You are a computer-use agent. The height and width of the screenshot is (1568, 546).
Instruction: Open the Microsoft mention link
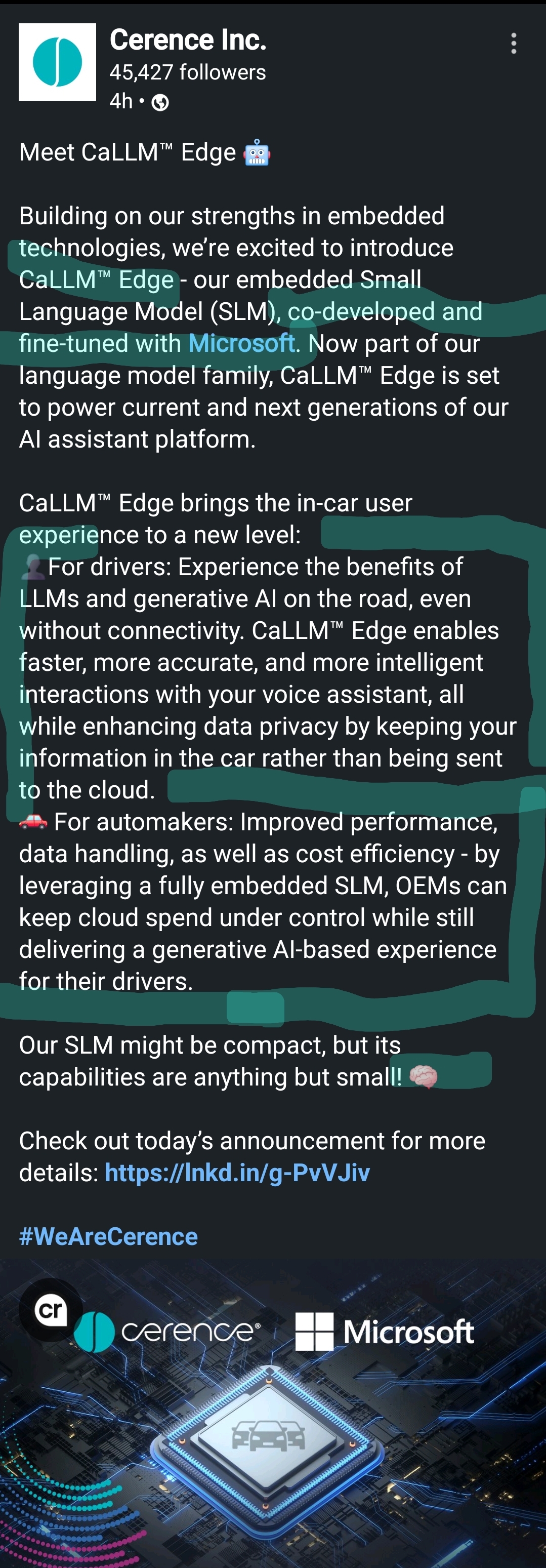coord(242,344)
